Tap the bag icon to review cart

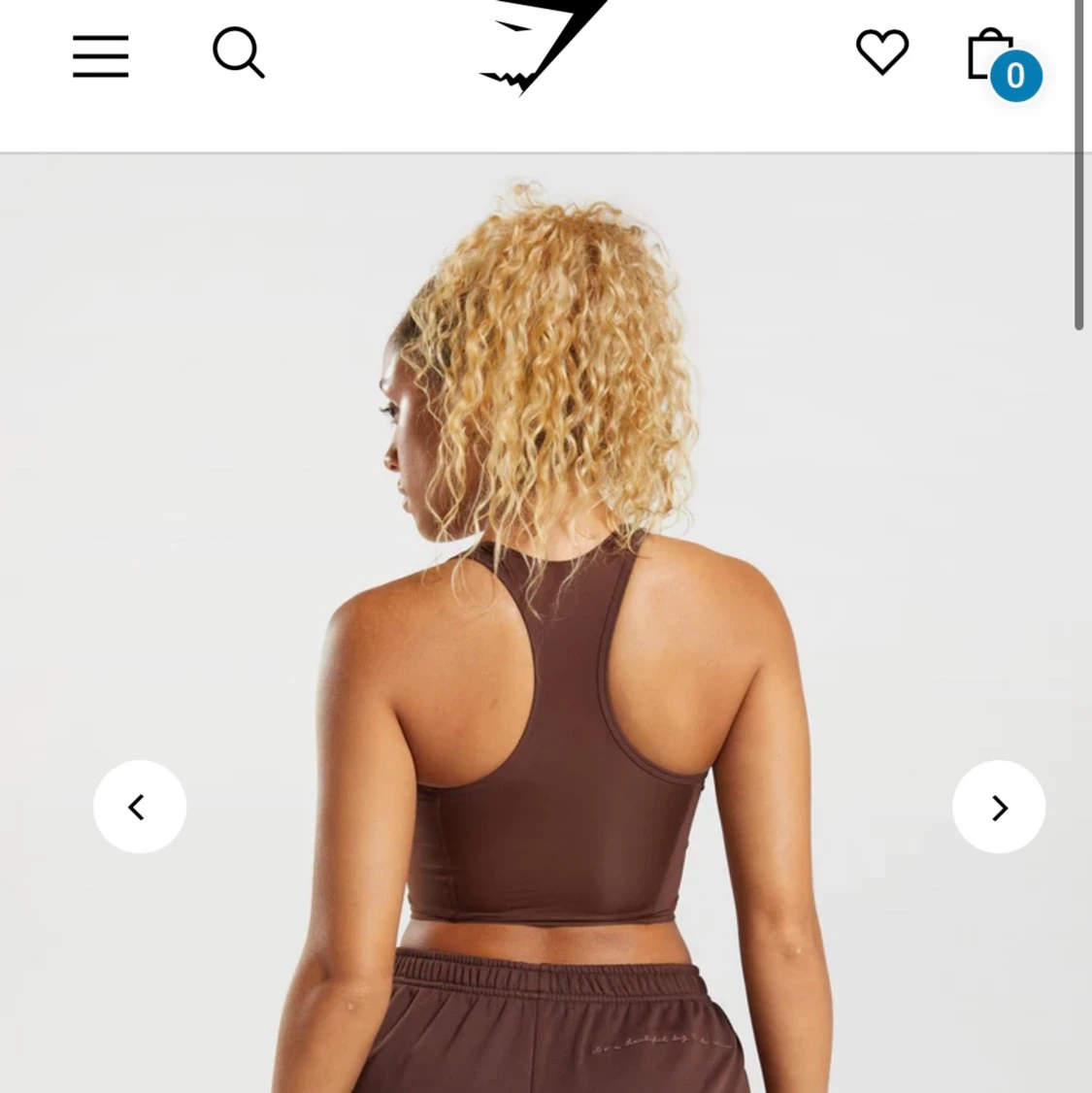(x=990, y=53)
